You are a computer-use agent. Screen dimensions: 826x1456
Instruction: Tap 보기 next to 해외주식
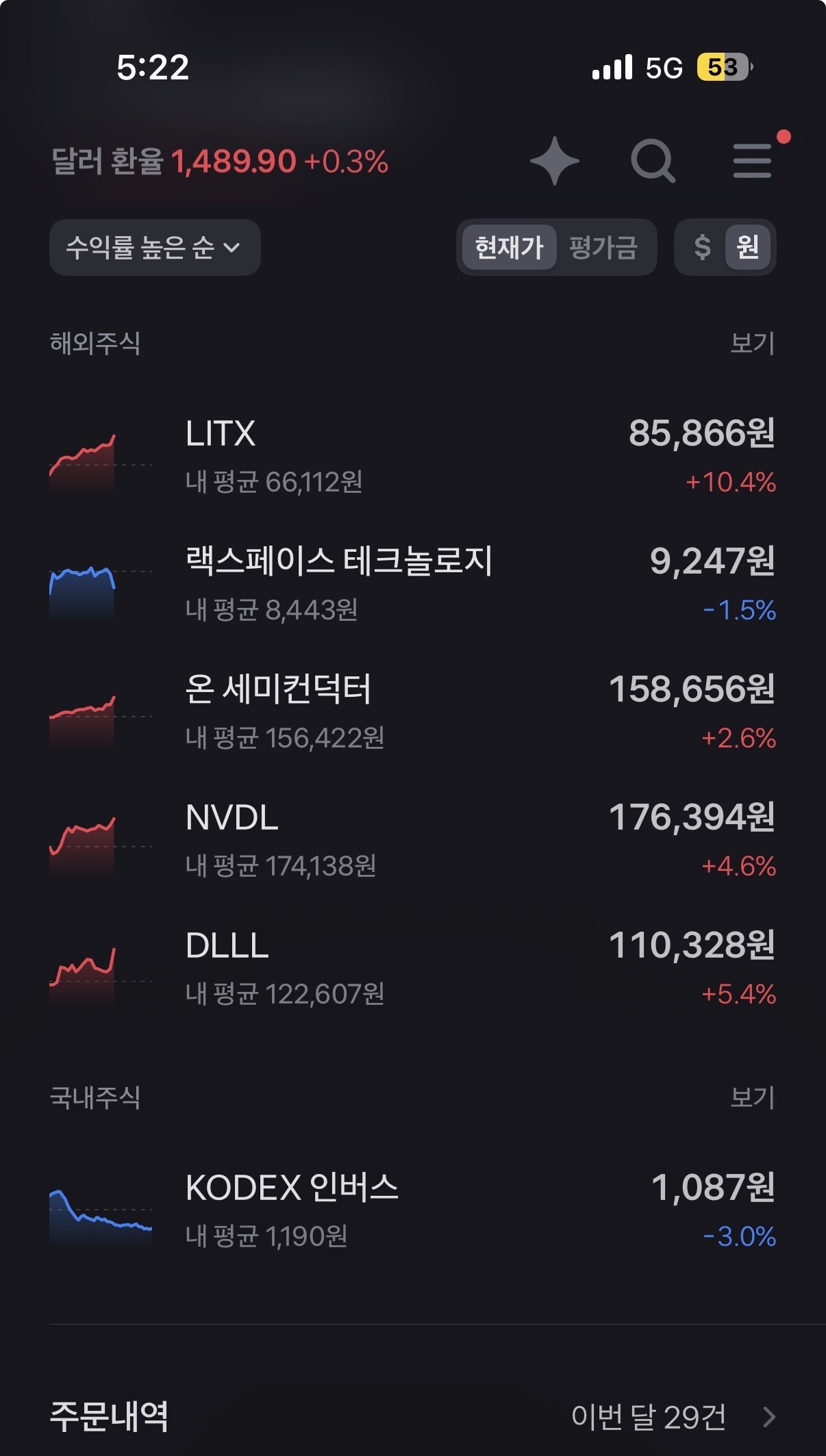point(752,343)
